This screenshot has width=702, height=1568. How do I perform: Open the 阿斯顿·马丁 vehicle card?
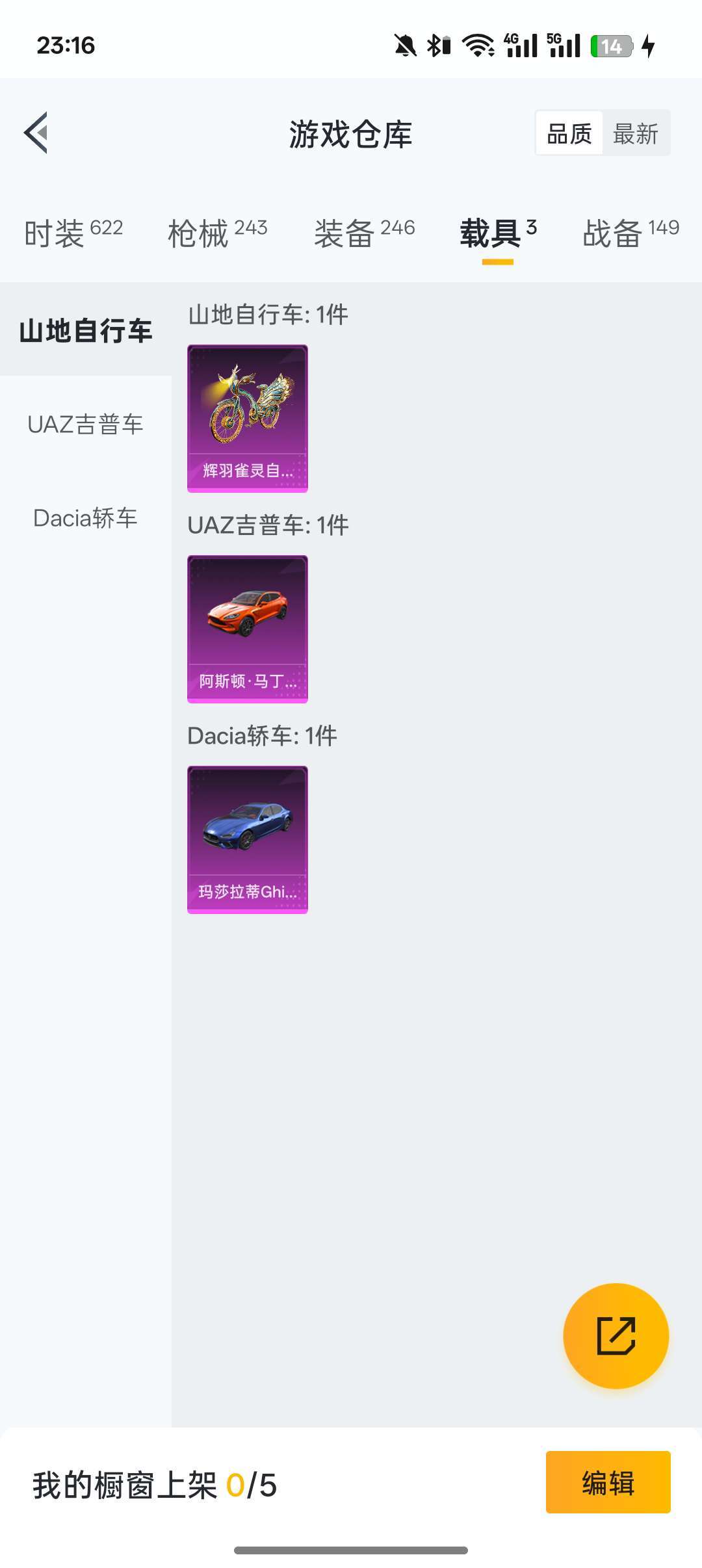coord(248,629)
